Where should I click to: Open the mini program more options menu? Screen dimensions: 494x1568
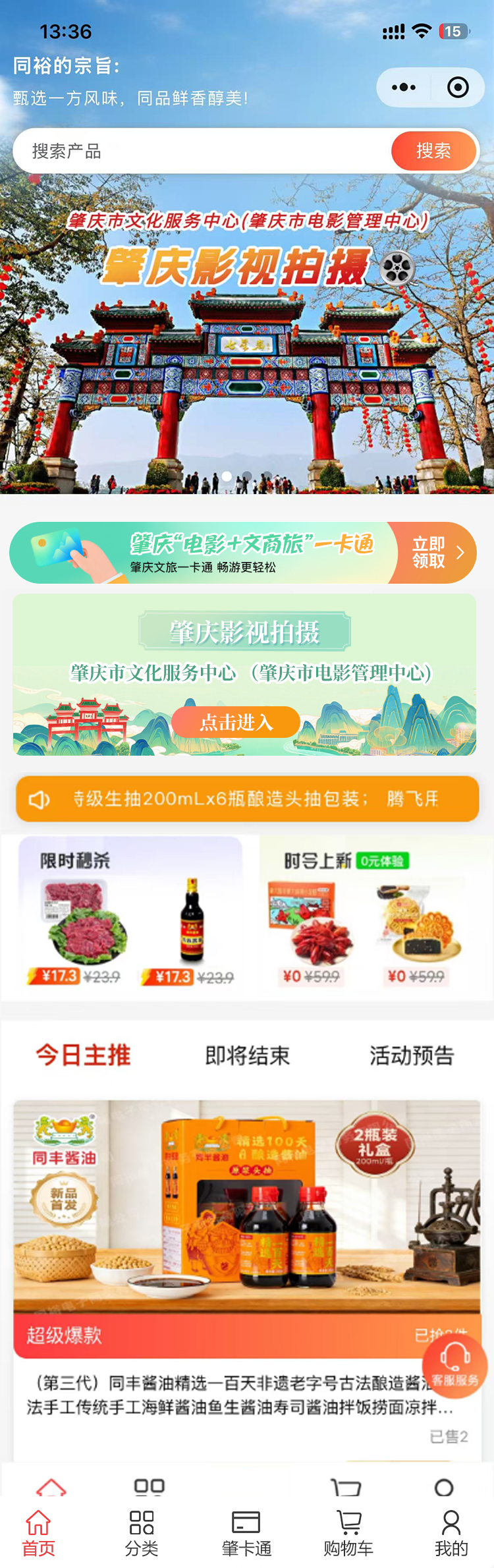point(404,88)
